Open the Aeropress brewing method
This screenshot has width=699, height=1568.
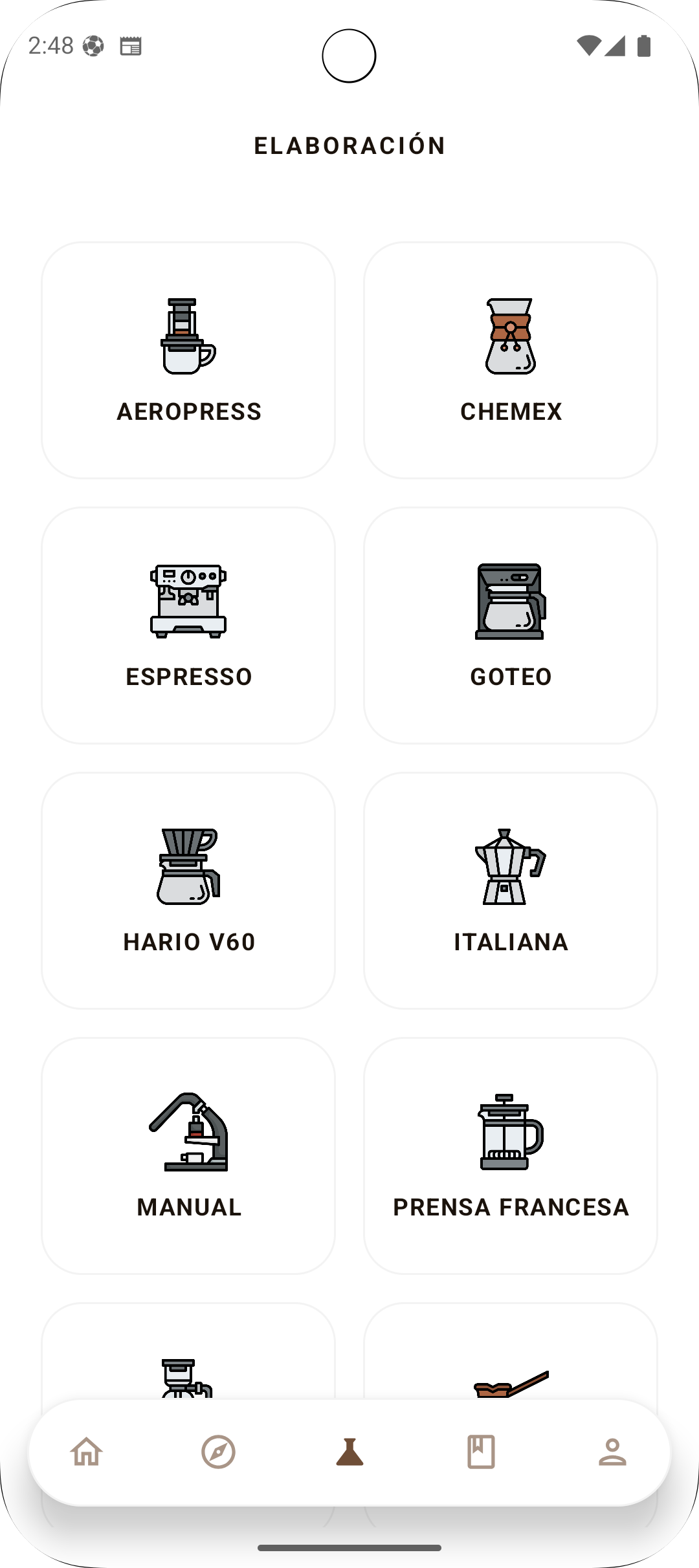point(188,361)
